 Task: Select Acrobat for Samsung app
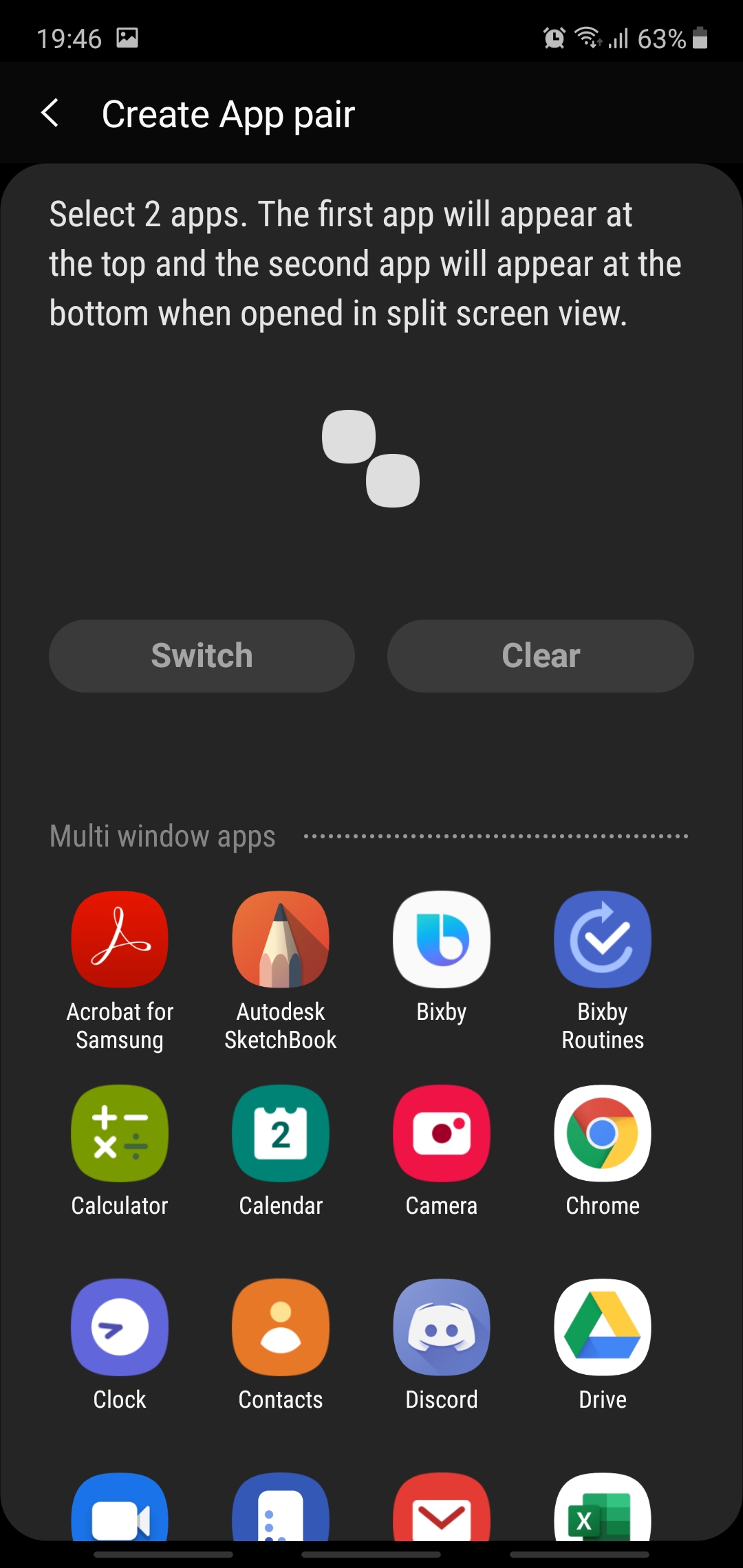tap(120, 939)
